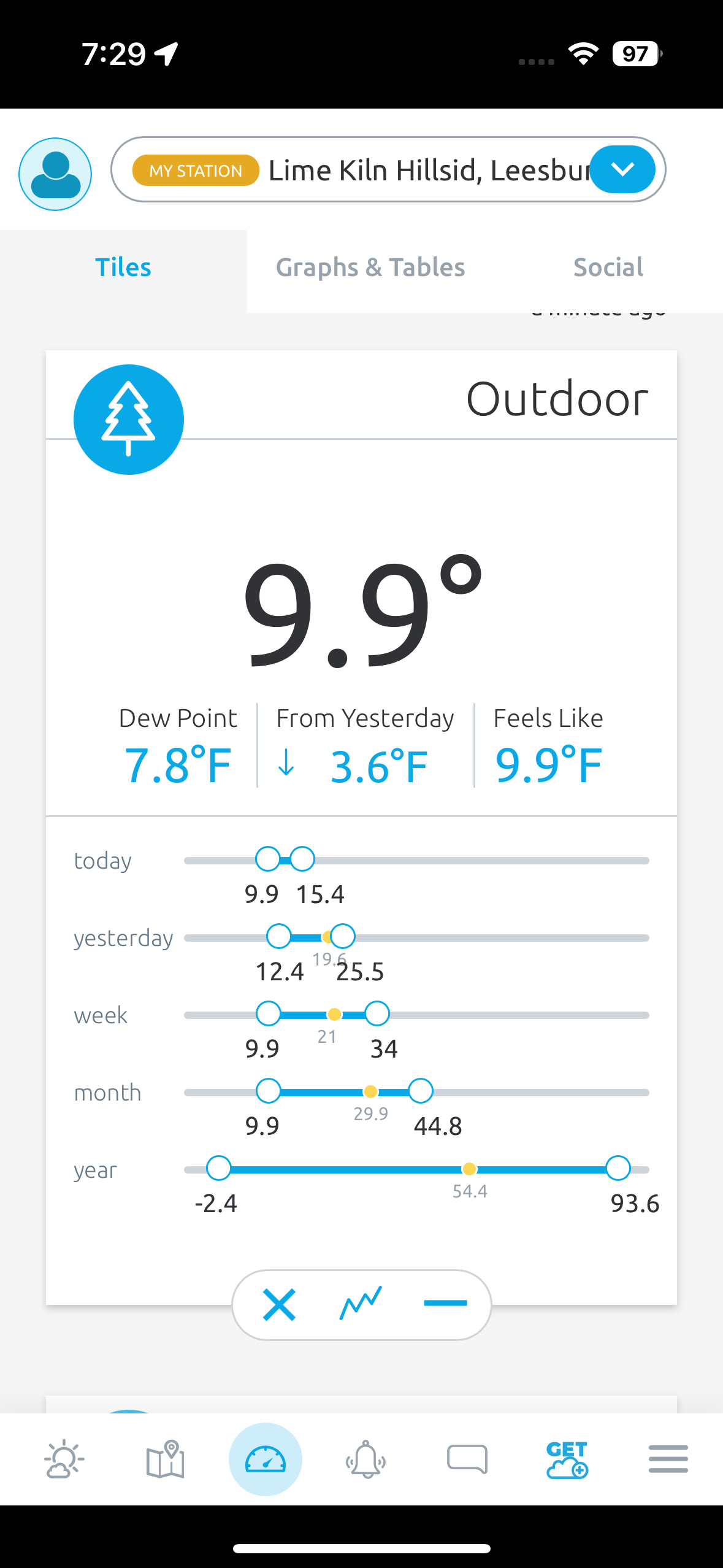Collapse the Outdoor tile with the minus
The image size is (723, 1568).
(x=445, y=1304)
